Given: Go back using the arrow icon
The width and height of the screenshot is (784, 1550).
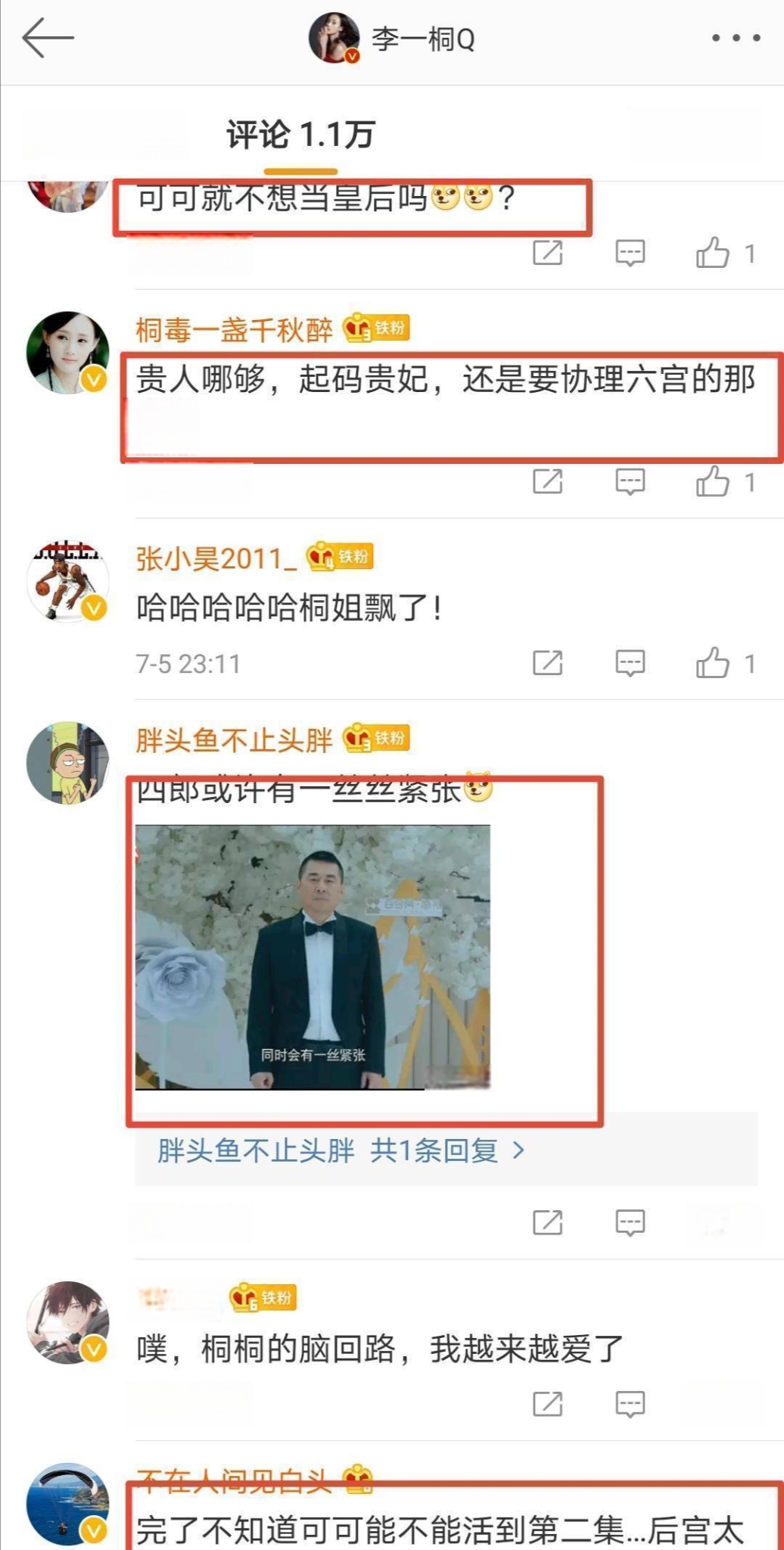Looking at the screenshot, I should (x=47, y=38).
